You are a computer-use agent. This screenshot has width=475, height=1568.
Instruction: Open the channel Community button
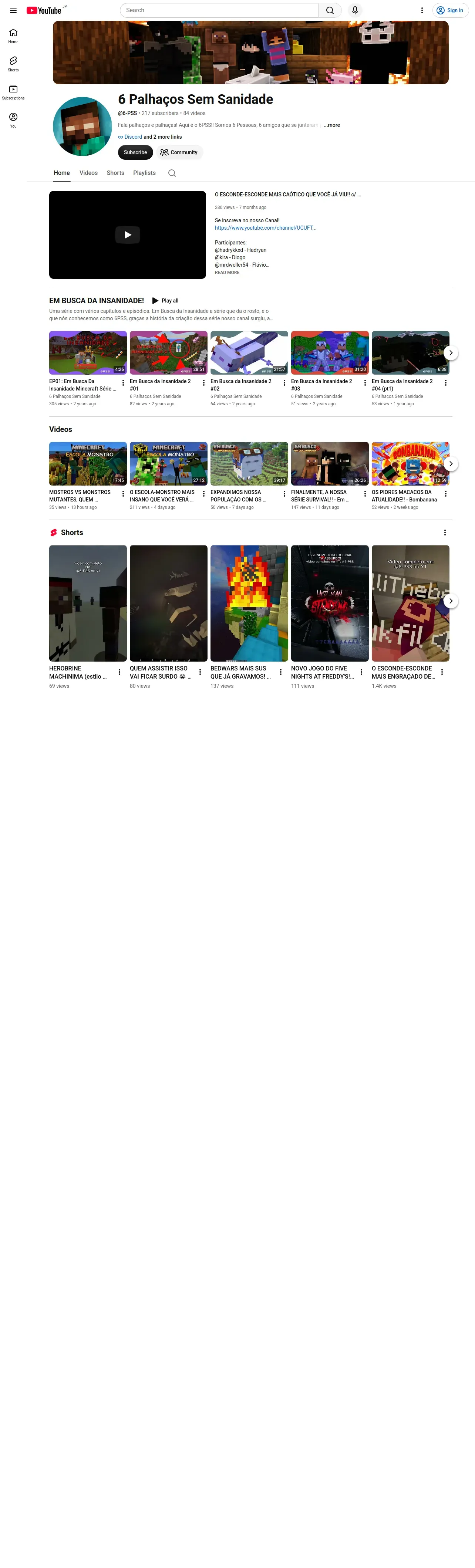click(179, 152)
